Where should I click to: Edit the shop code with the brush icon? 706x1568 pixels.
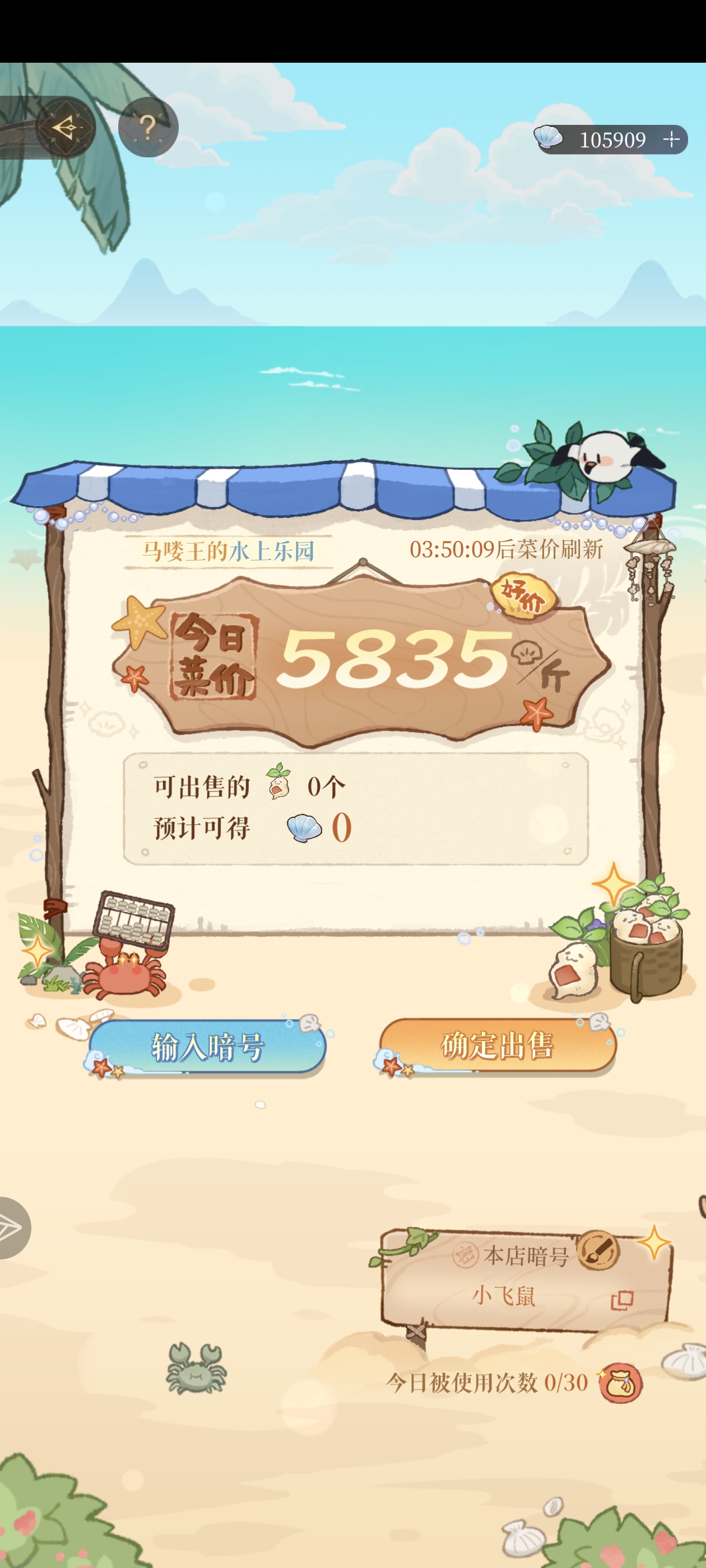pyautogui.click(x=597, y=1250)
